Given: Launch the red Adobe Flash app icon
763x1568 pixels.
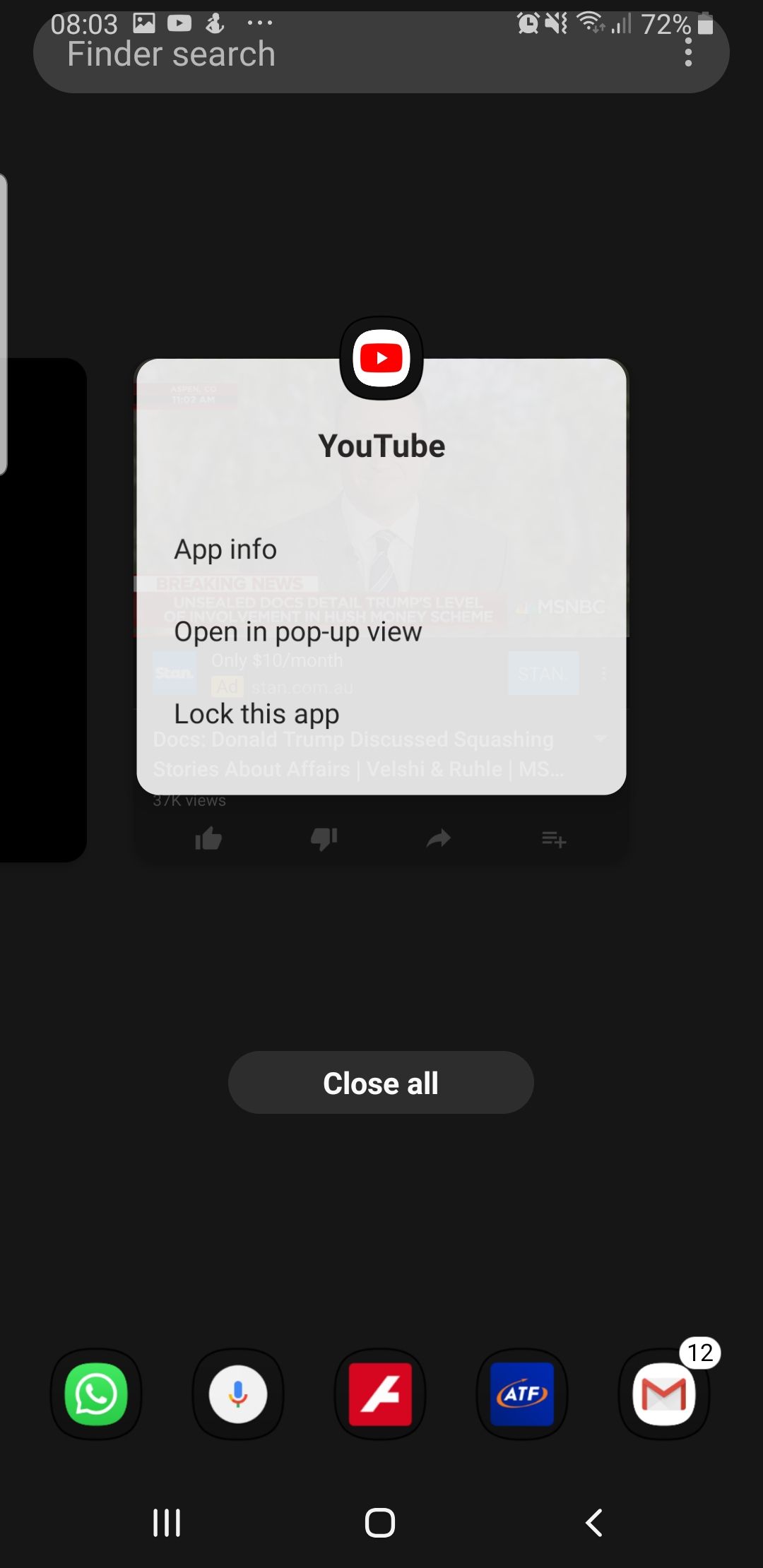Looking at the screenshot, I should coord(380,1394).
